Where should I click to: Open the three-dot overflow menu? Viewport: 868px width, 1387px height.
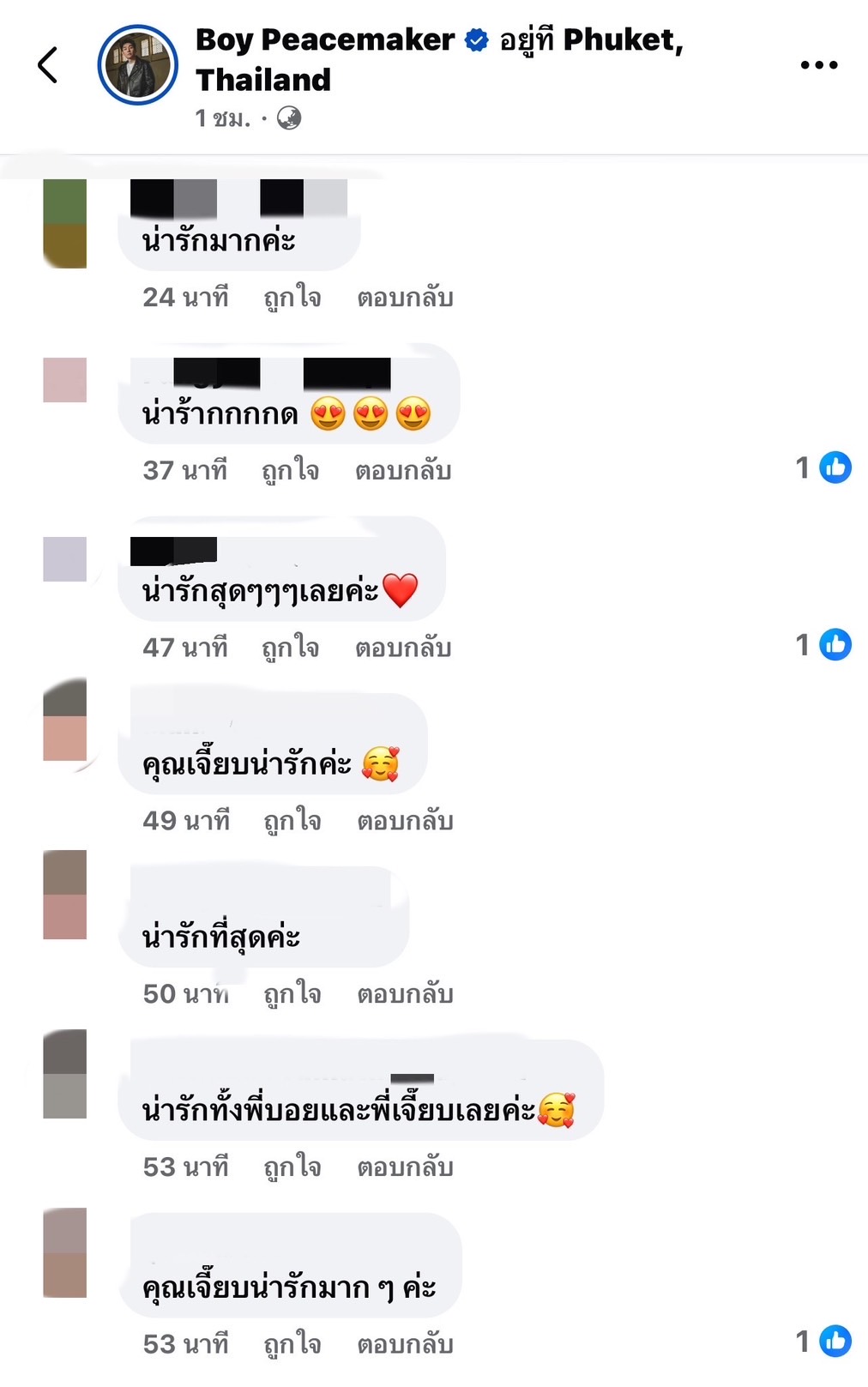click(818, 65)
